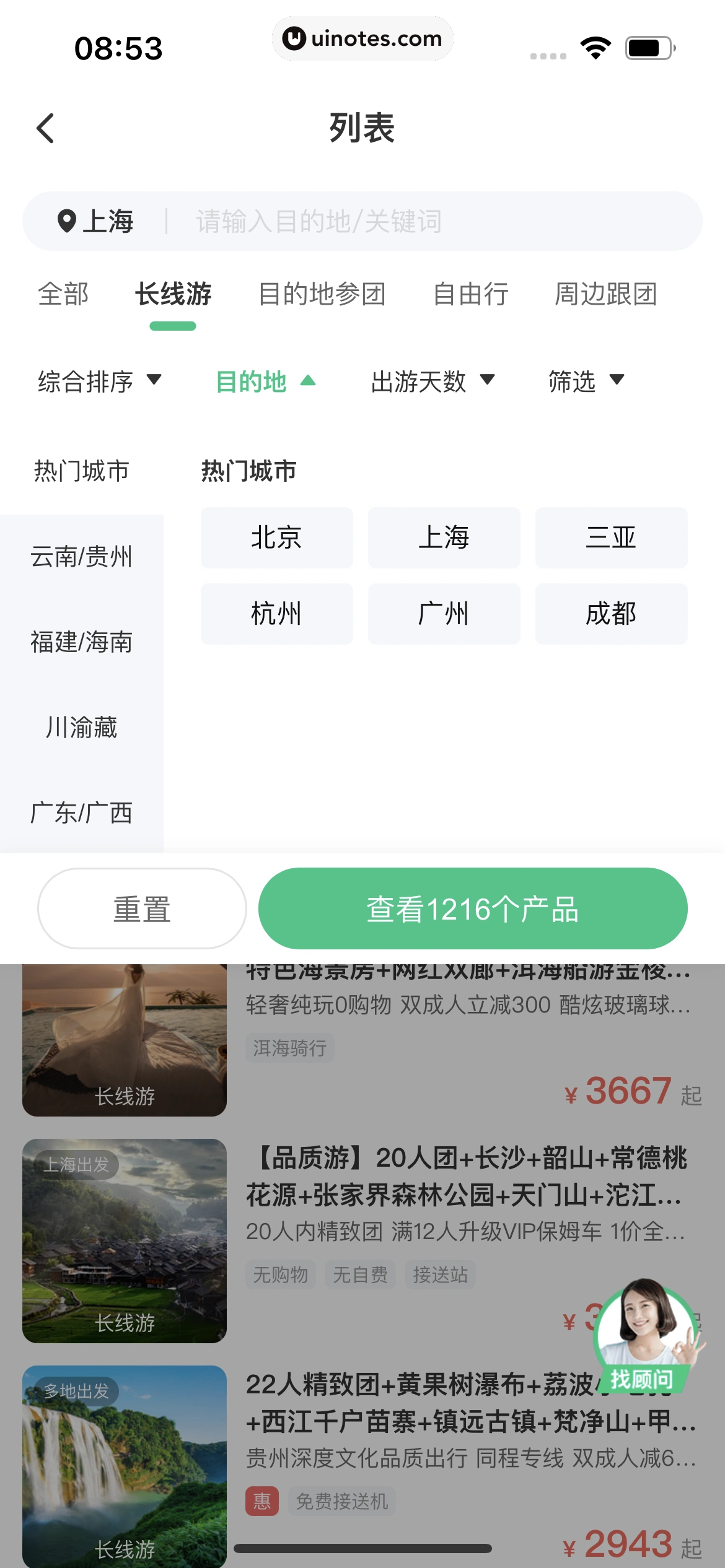Select 福建/海南 in the region list
The height and width of the screenshot is (1568, 725).
tap(81, 642)
